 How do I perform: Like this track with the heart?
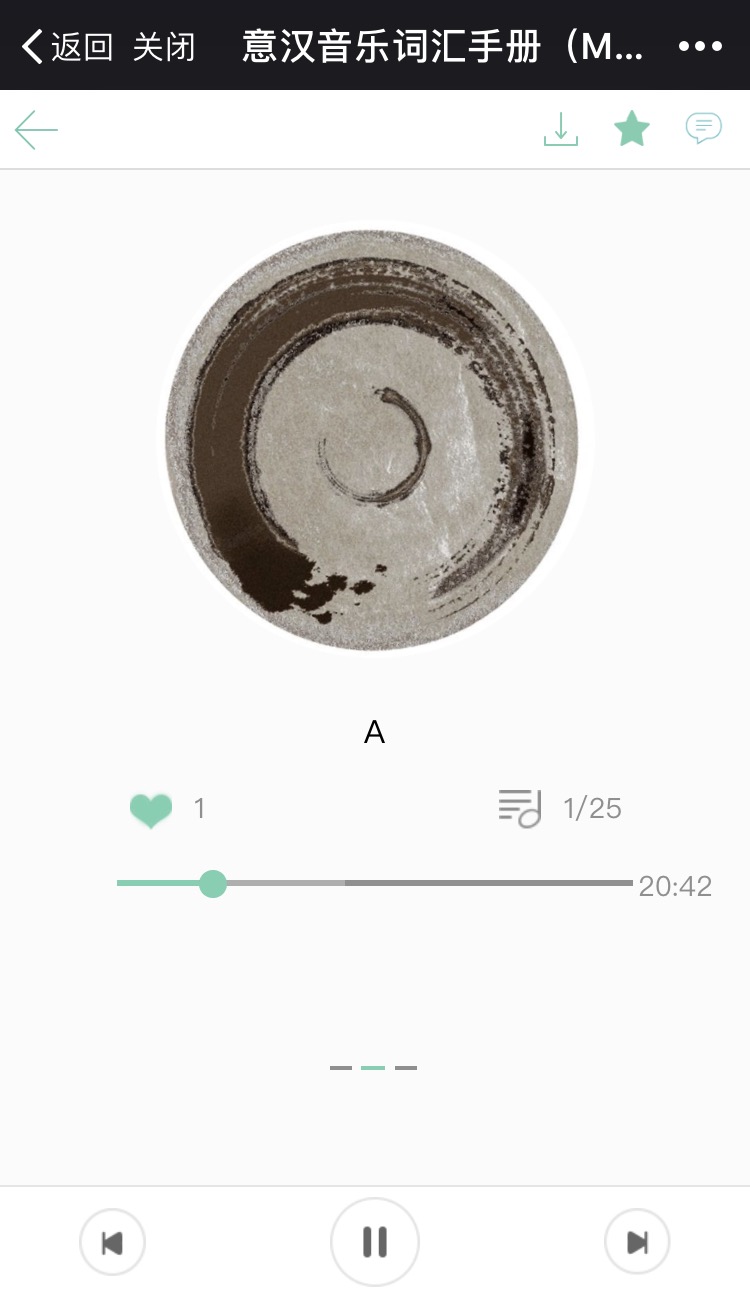tap(151, 809)
